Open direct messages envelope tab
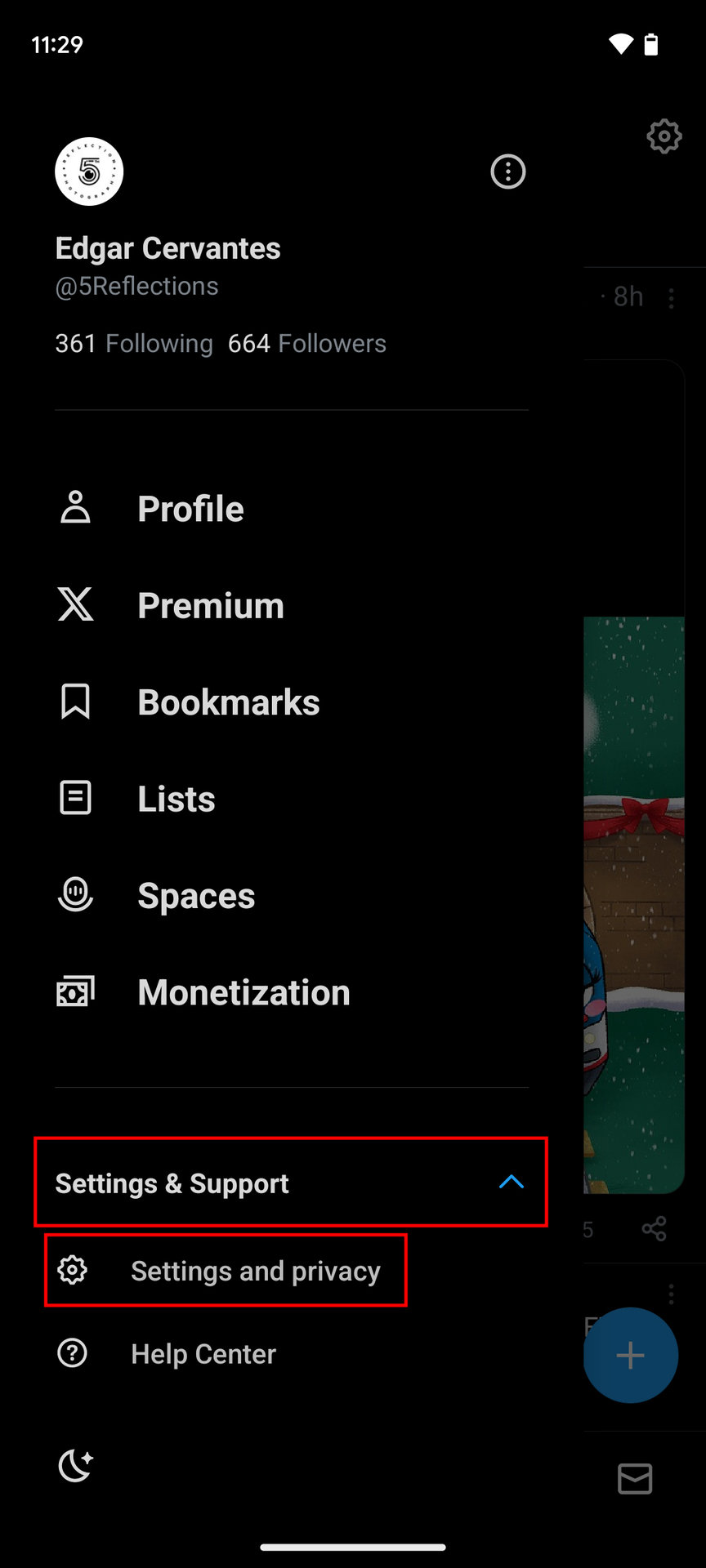The width and height of the screenshot is (706, 1568). tap(635, 1478)
